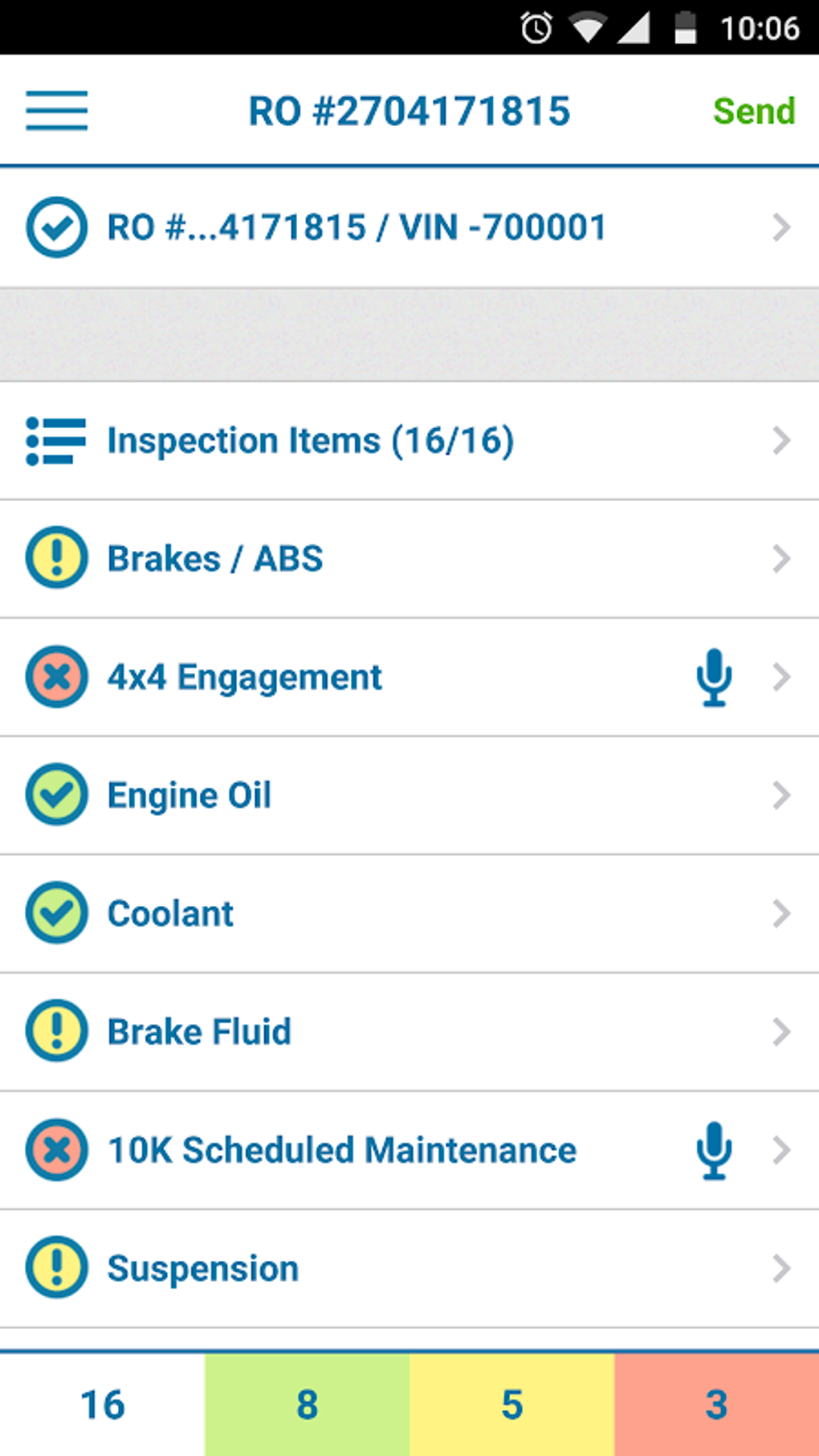Open details for Brakes / ABS via chevron
The image size is (819, 1456).
coord(783,558)
